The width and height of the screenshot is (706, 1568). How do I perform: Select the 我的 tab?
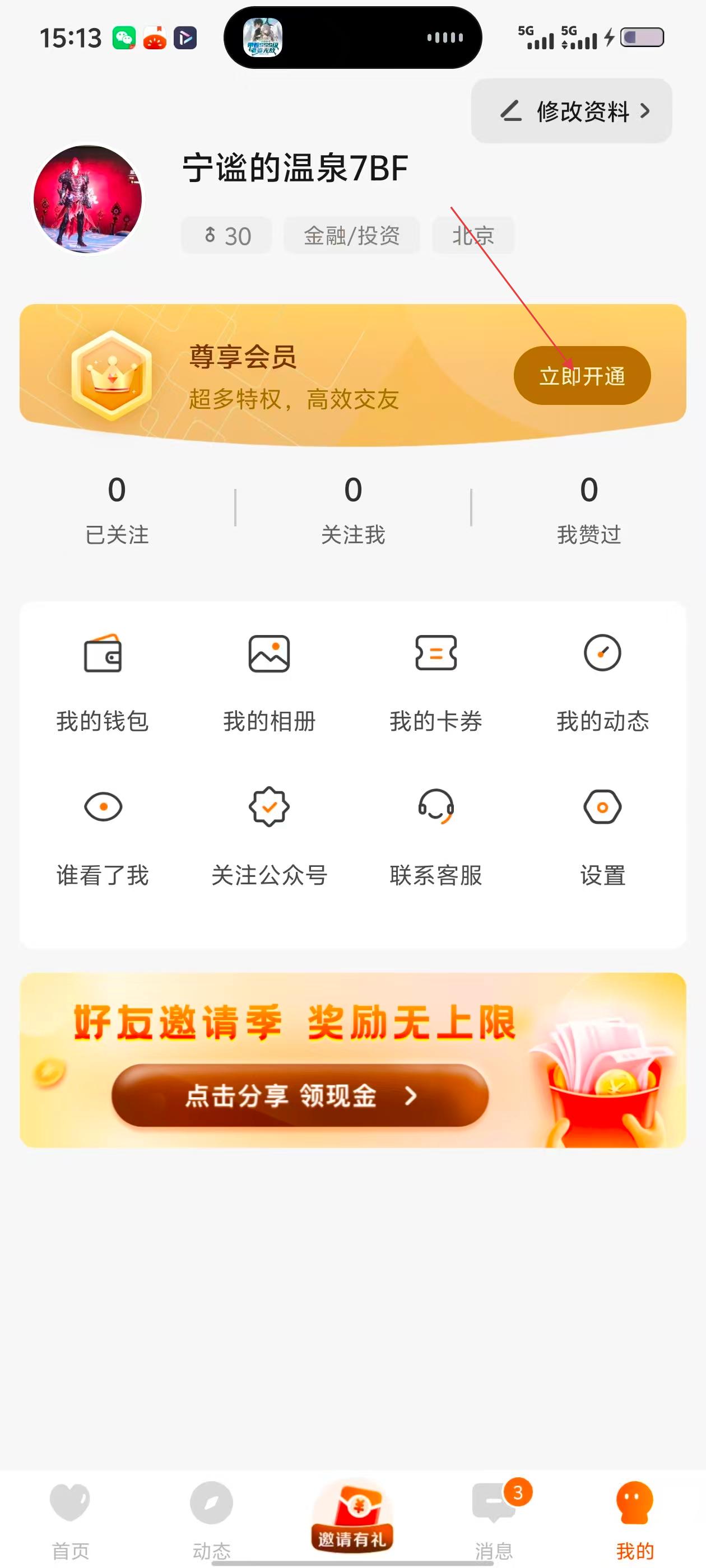(x=634, y=1519)
